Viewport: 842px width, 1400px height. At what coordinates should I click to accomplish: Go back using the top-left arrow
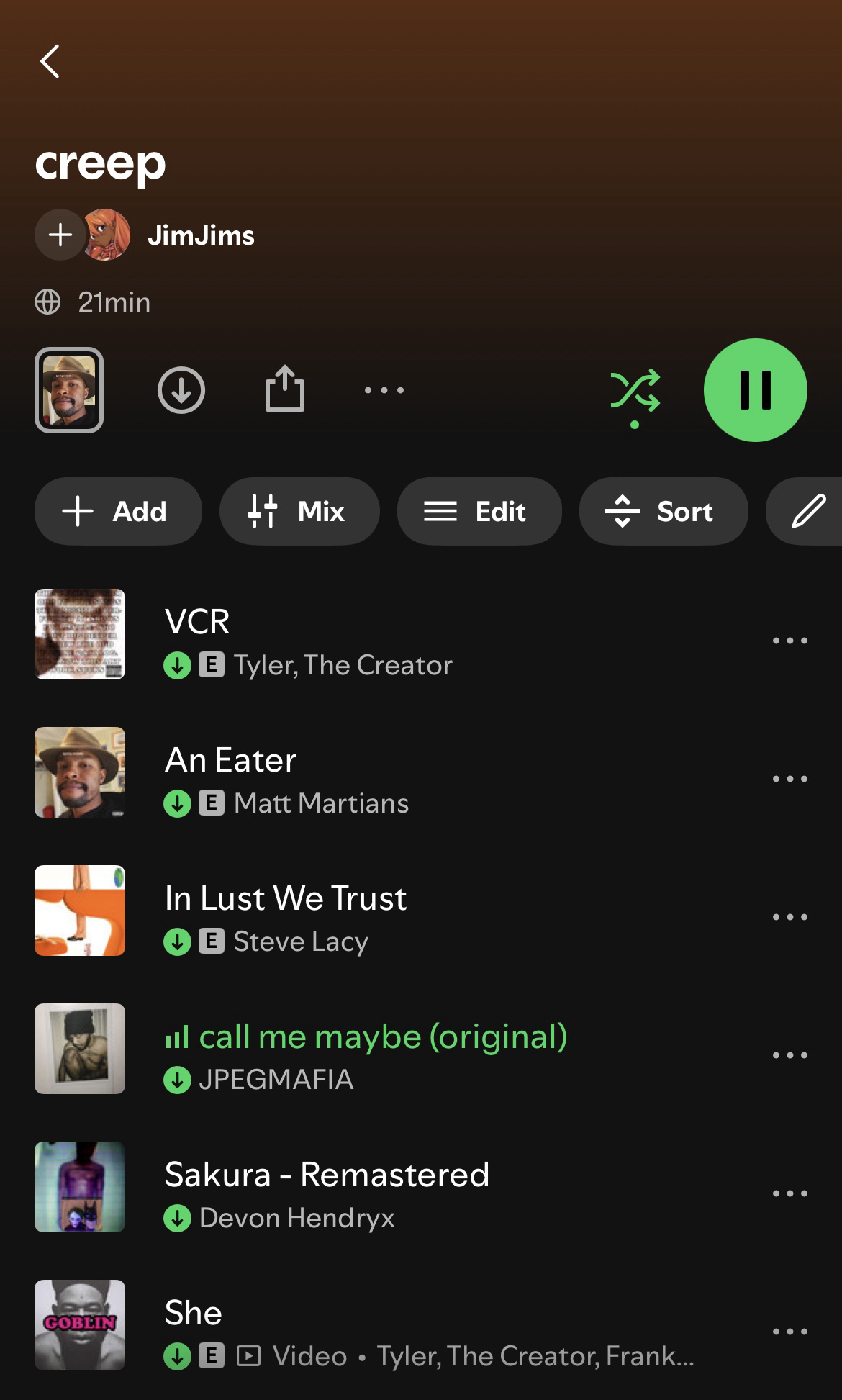coord(50,61)
